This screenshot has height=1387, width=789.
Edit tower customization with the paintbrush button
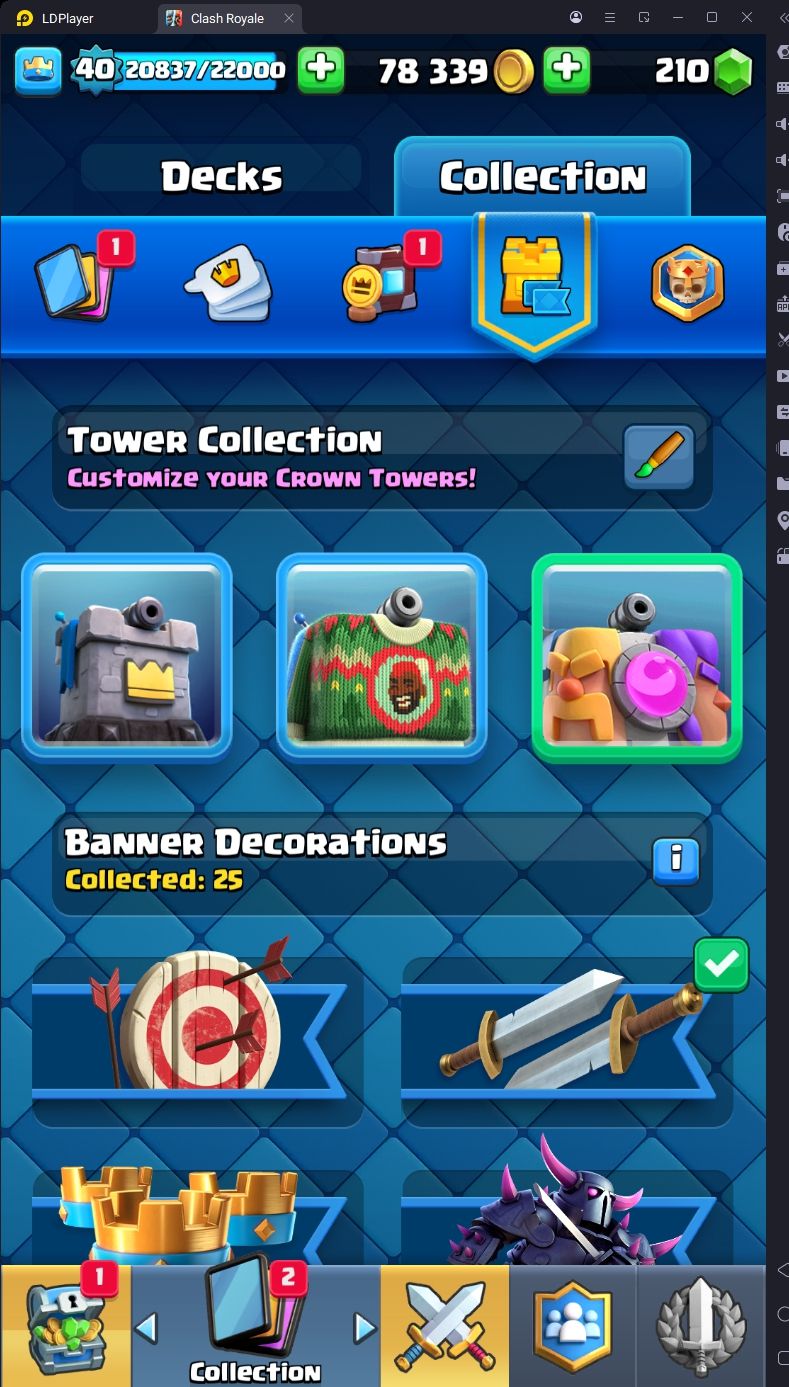659,457
